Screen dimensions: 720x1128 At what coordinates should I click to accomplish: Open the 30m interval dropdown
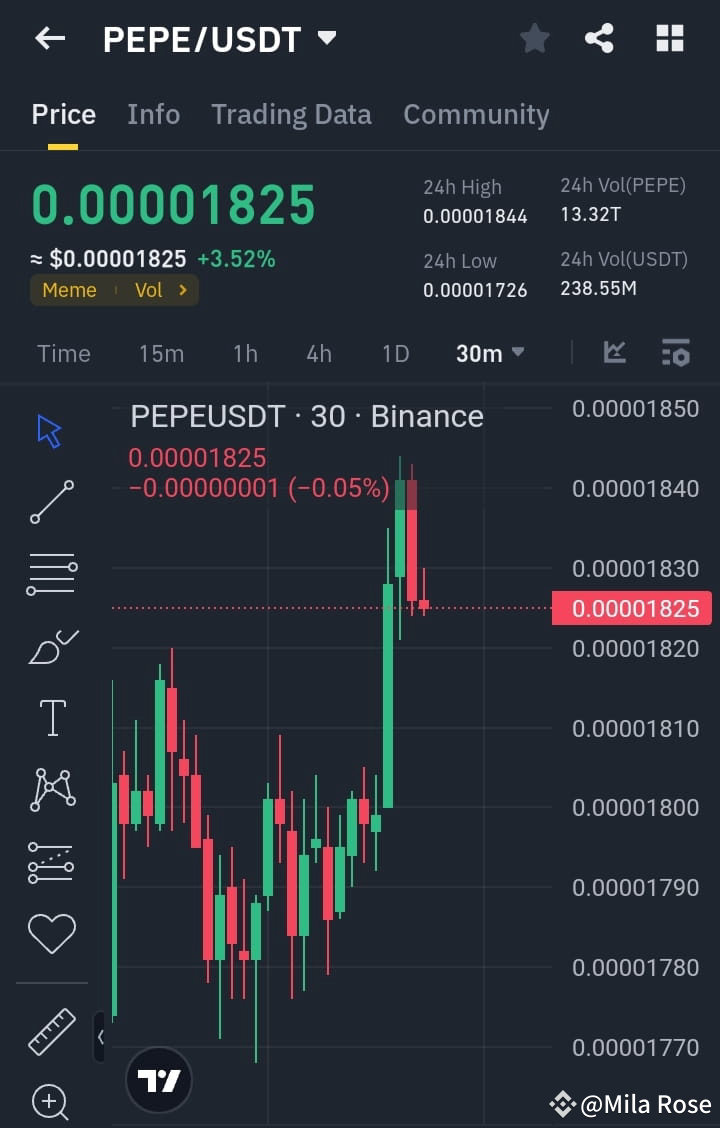tap(489, 352)
